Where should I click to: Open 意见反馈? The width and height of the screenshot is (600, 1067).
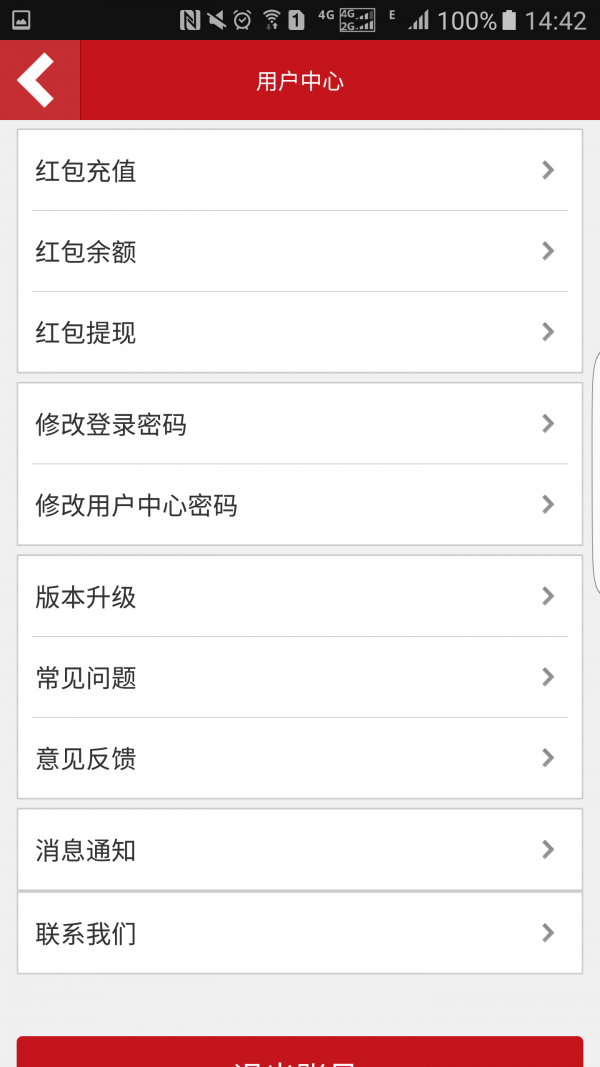tap(300, 758)
